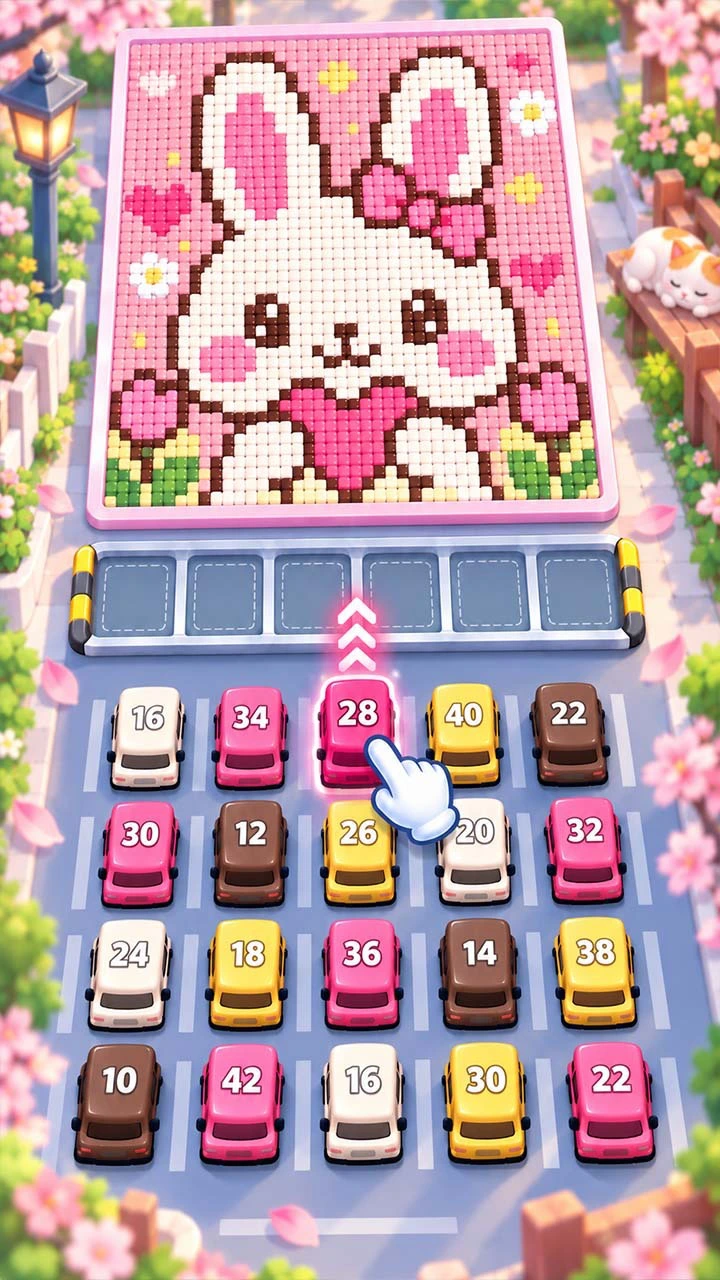Tap the brown car numbered 14
720x1280 pixels.
click(x=479, y=973)
